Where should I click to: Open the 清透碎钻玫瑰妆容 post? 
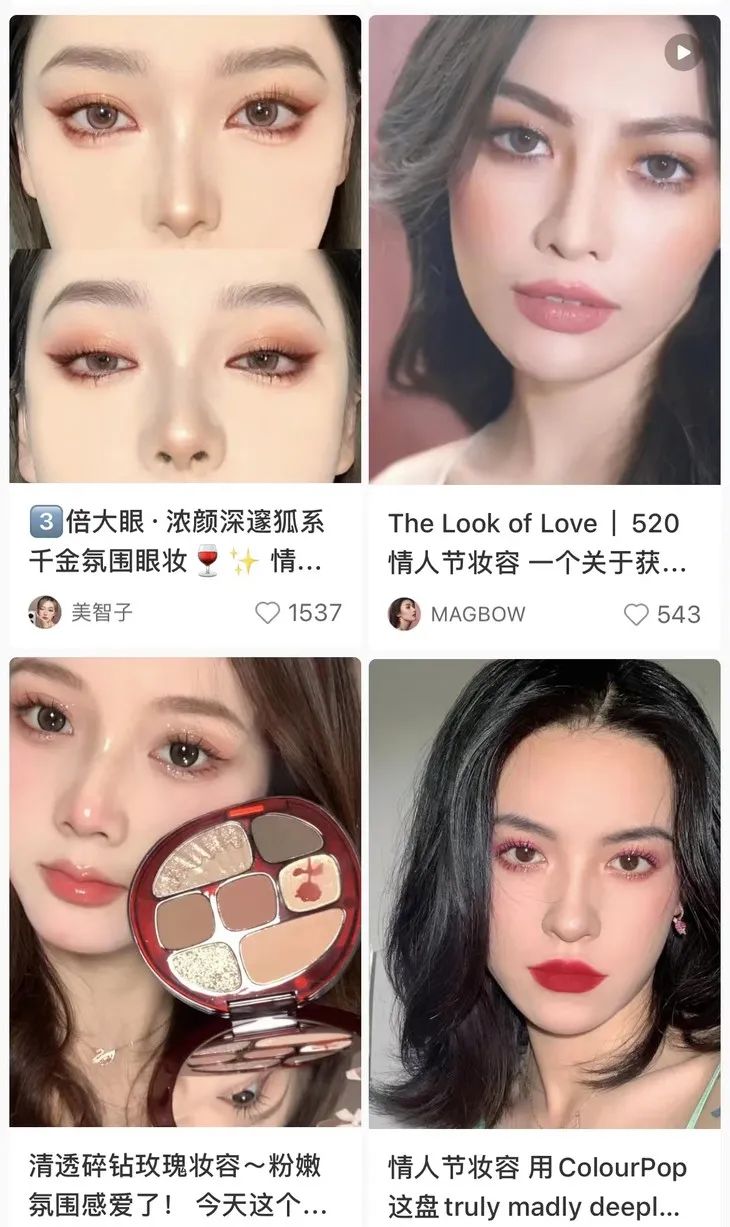click(185, 890)
